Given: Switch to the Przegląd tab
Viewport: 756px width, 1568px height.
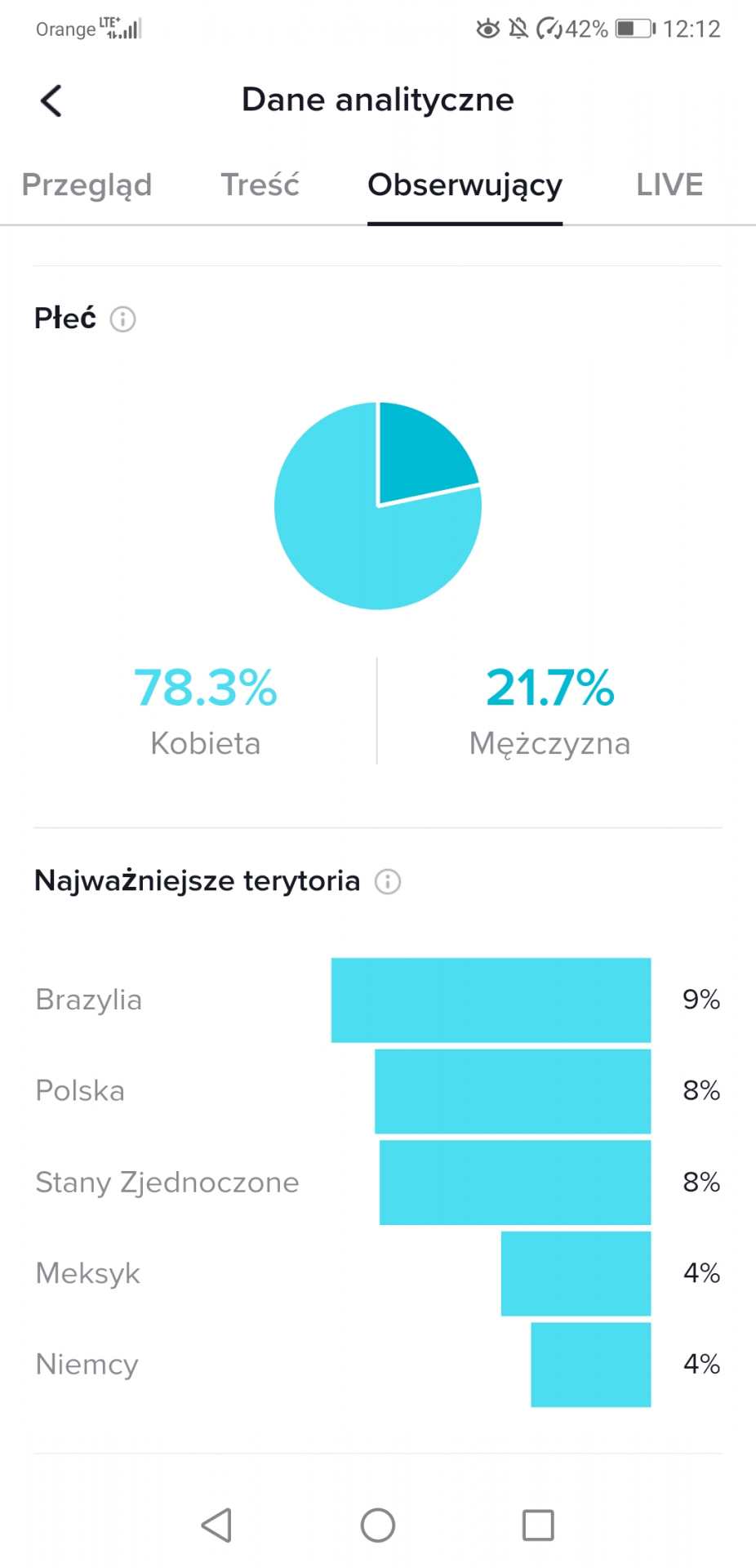Looking at the screenshot, I should (87, 185).
